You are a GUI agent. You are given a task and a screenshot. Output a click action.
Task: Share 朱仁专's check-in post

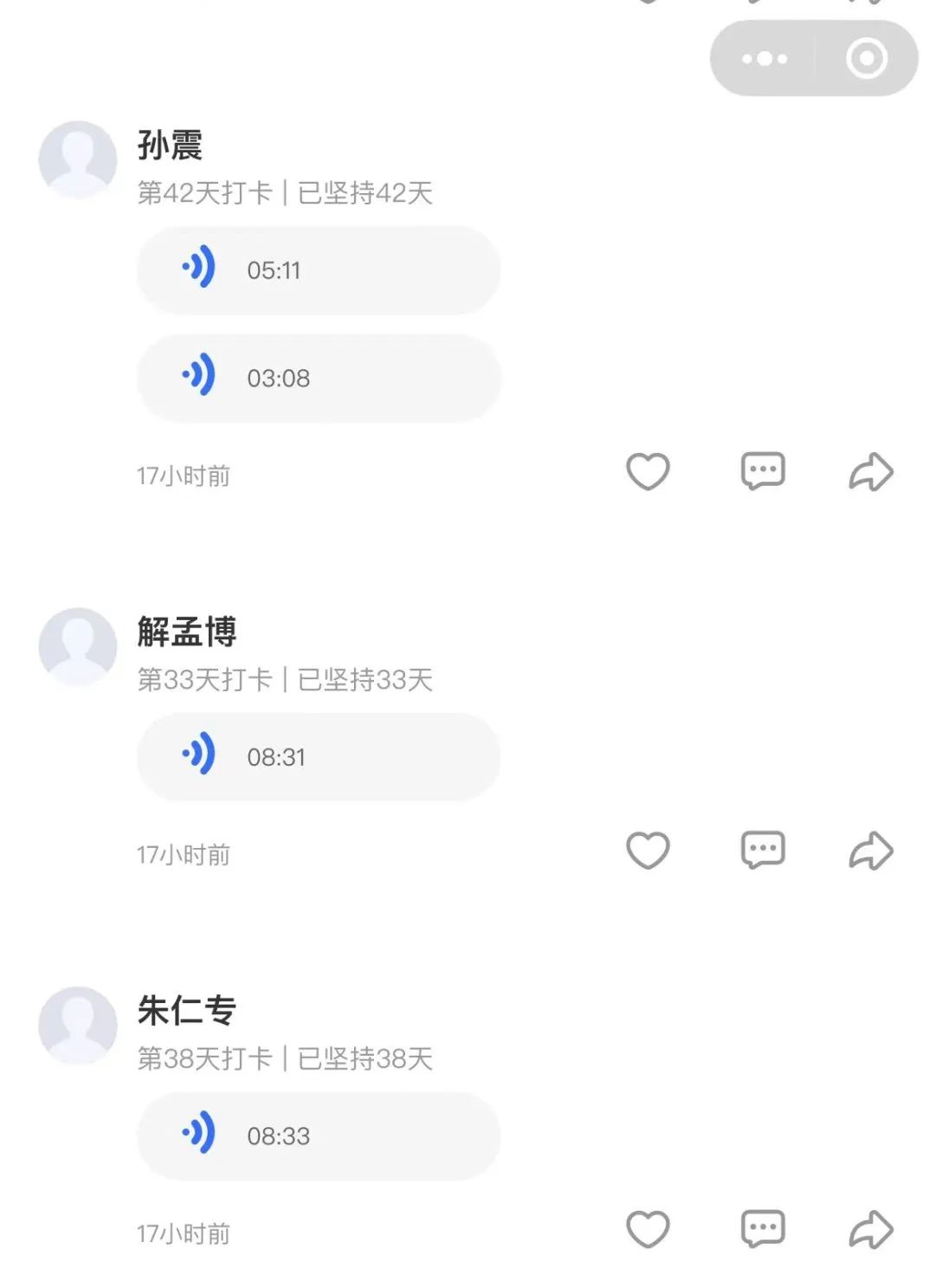point(870,1229)
